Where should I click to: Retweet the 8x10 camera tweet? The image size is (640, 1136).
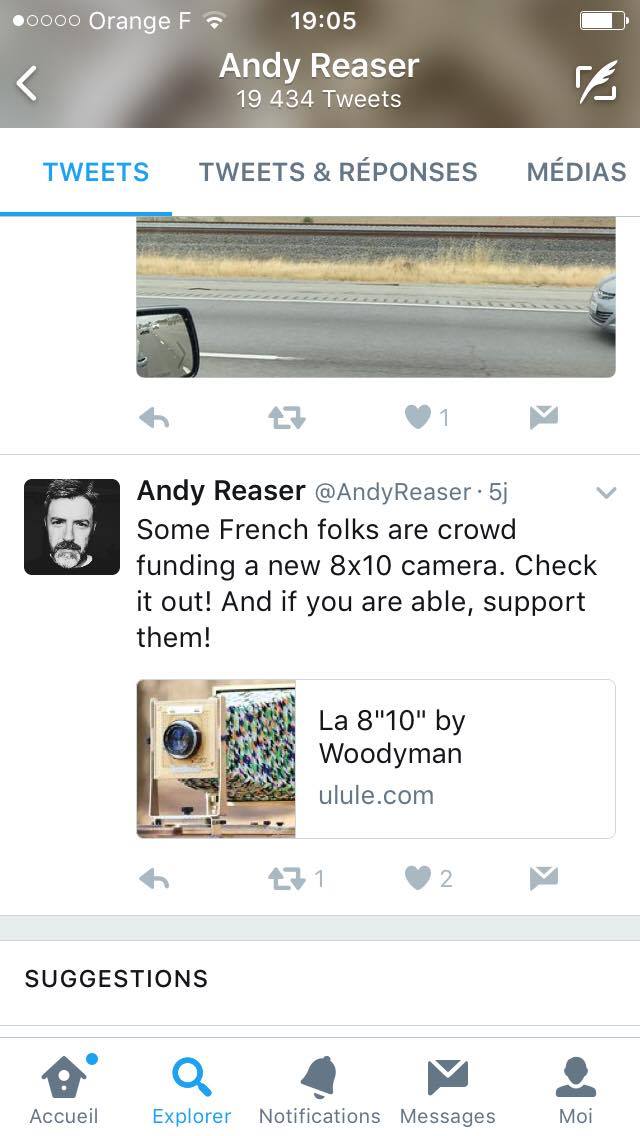click(x=286, y=879)
